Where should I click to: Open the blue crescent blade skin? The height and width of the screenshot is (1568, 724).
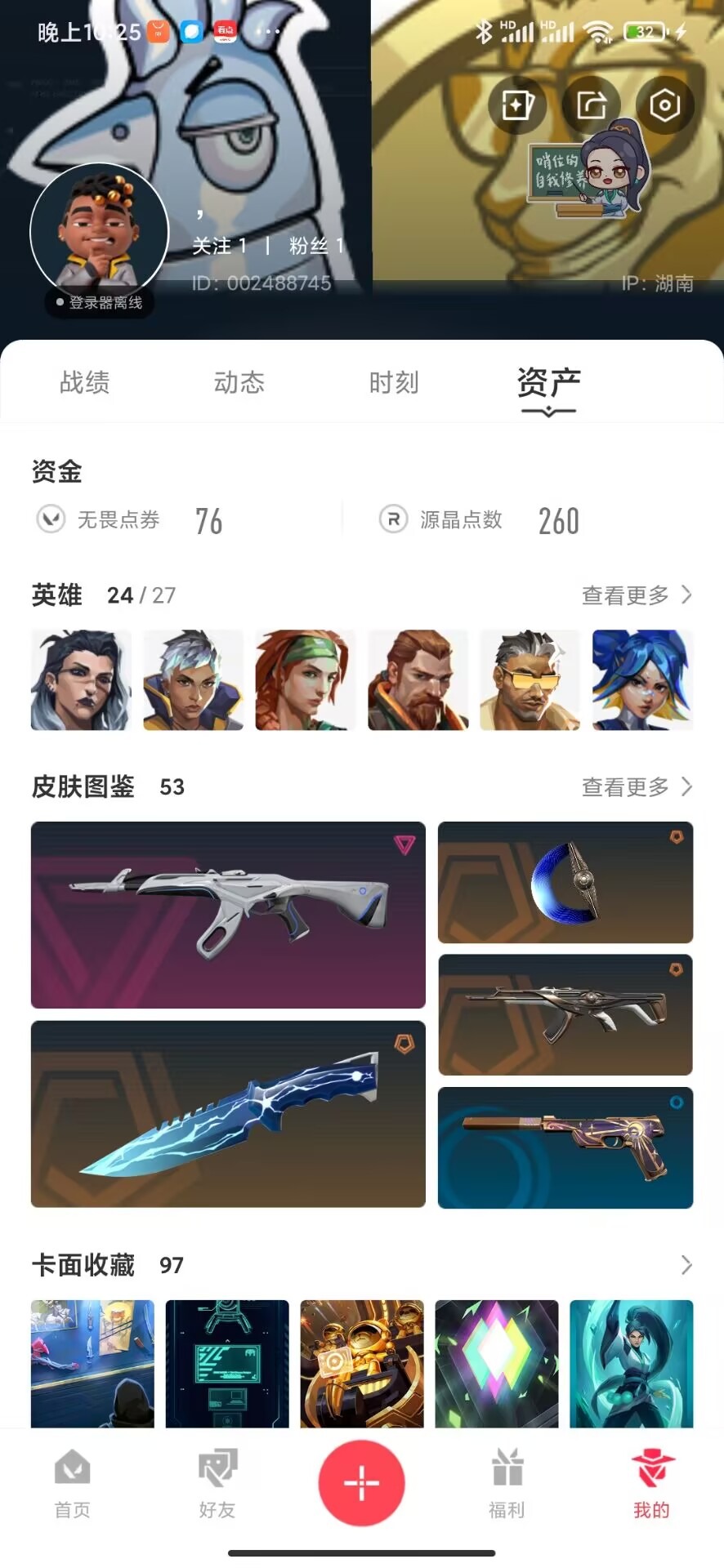click(x=565, y=882)
